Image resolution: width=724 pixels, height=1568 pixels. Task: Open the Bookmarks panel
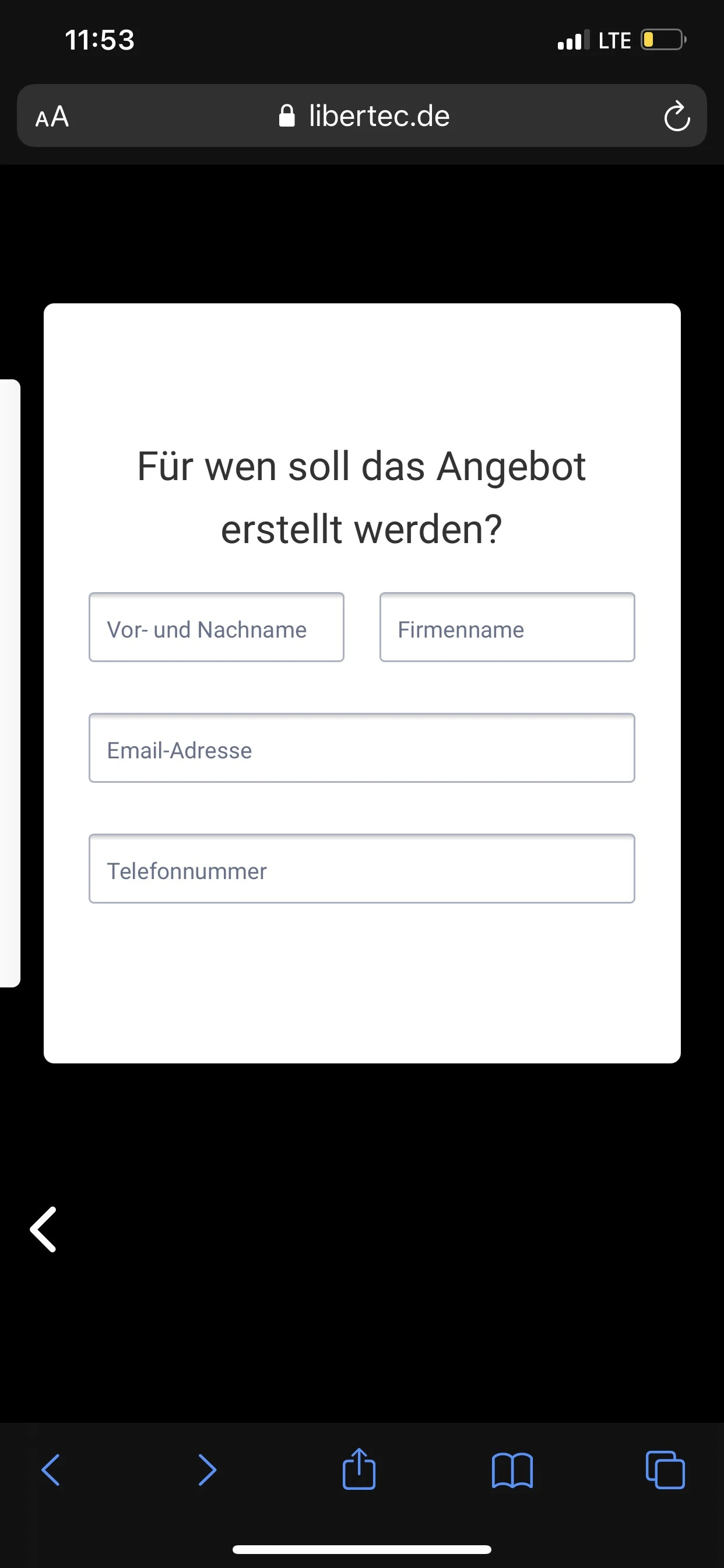[x=512, y=1471]
